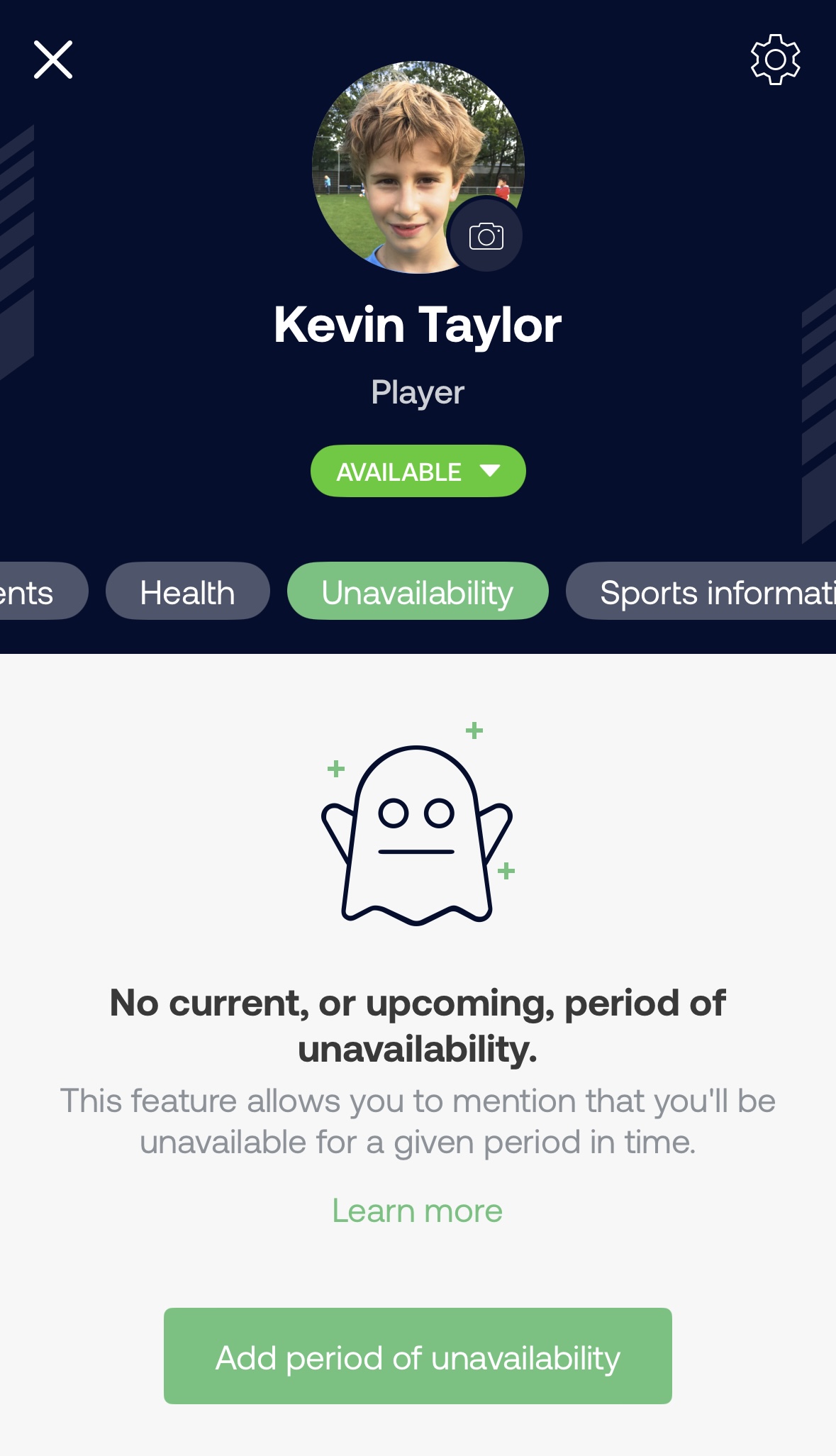
Task: Switch to the Health tab
Action: (187, 591)
